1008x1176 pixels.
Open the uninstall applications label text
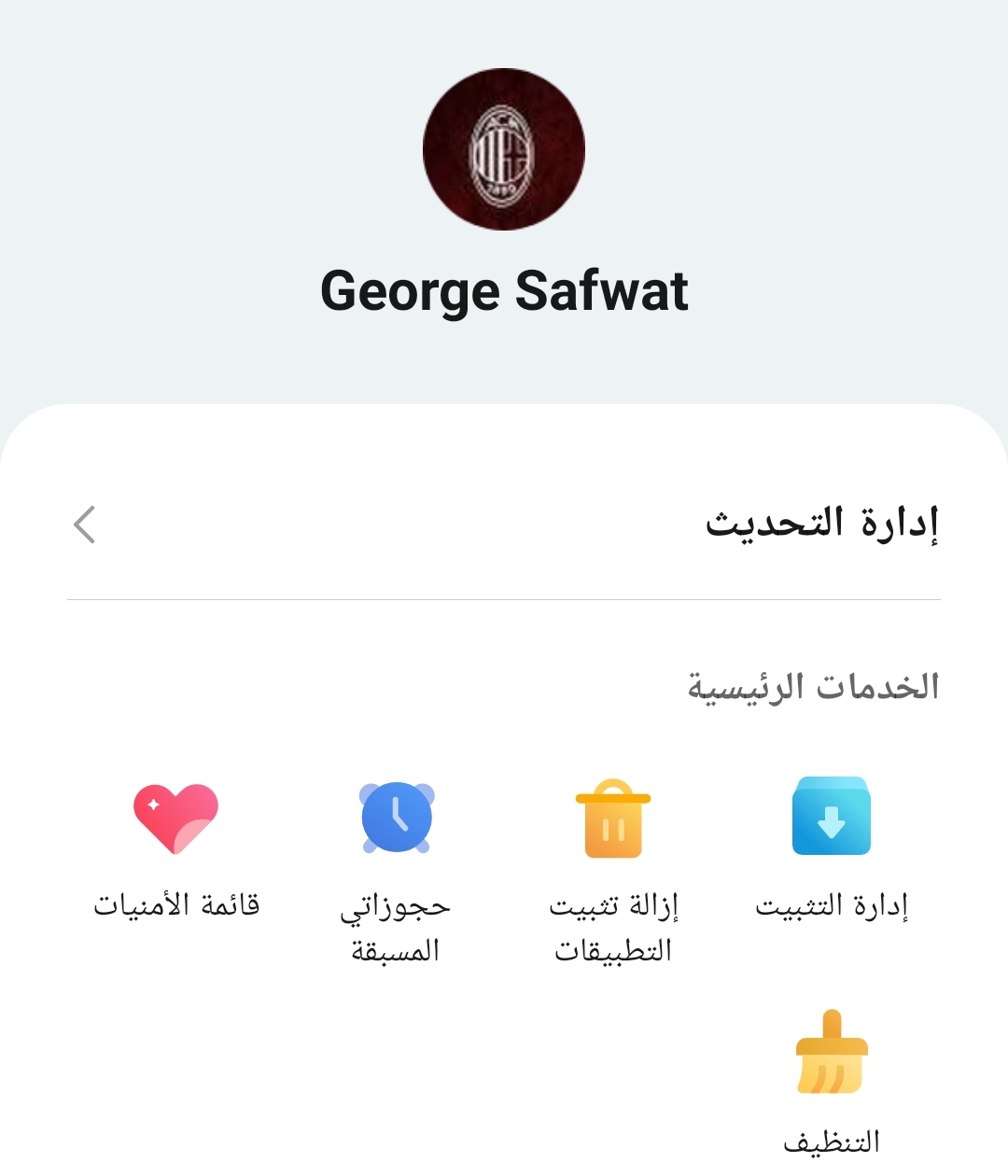pyautogui.click(x=618, y=929)
